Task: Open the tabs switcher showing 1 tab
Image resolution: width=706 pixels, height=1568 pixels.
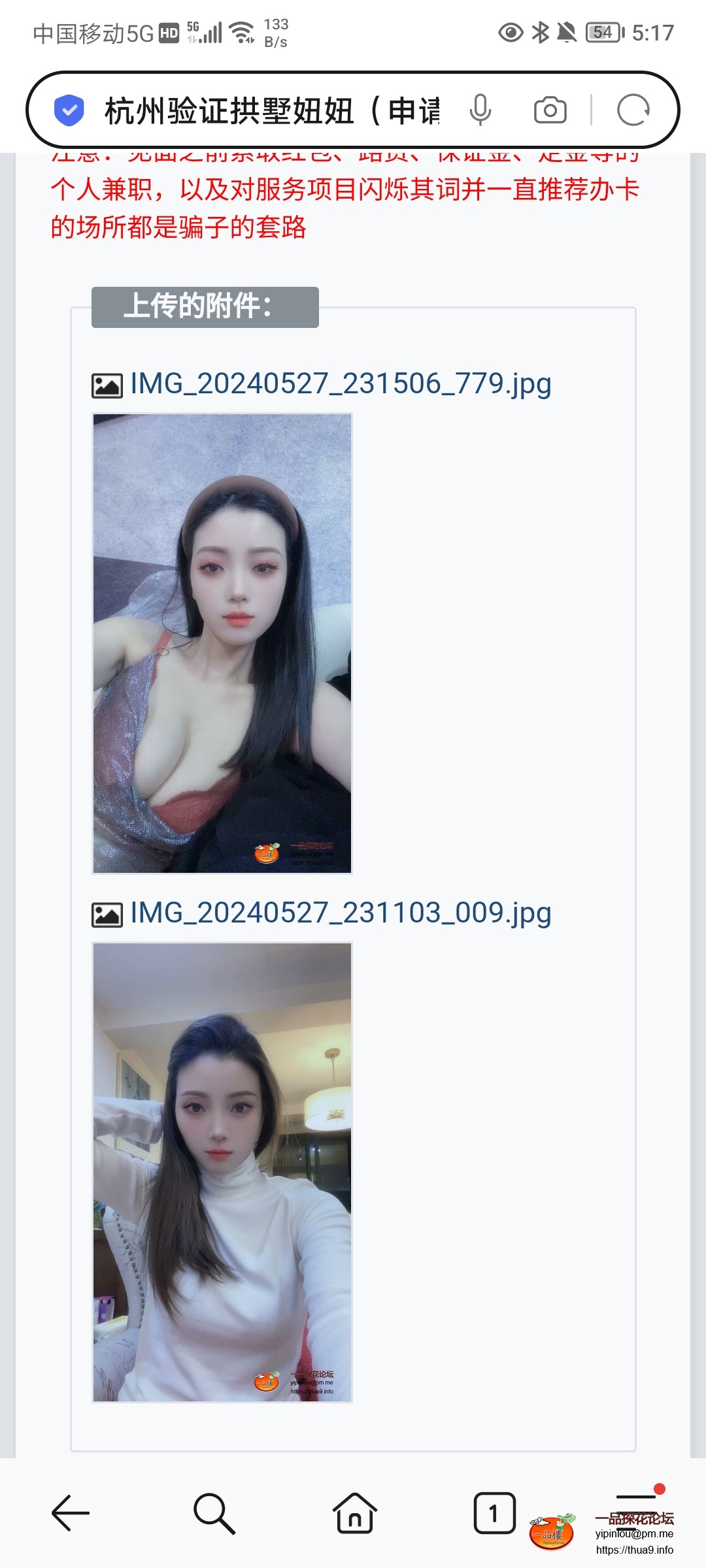Action: click(x=494, y=1513)
